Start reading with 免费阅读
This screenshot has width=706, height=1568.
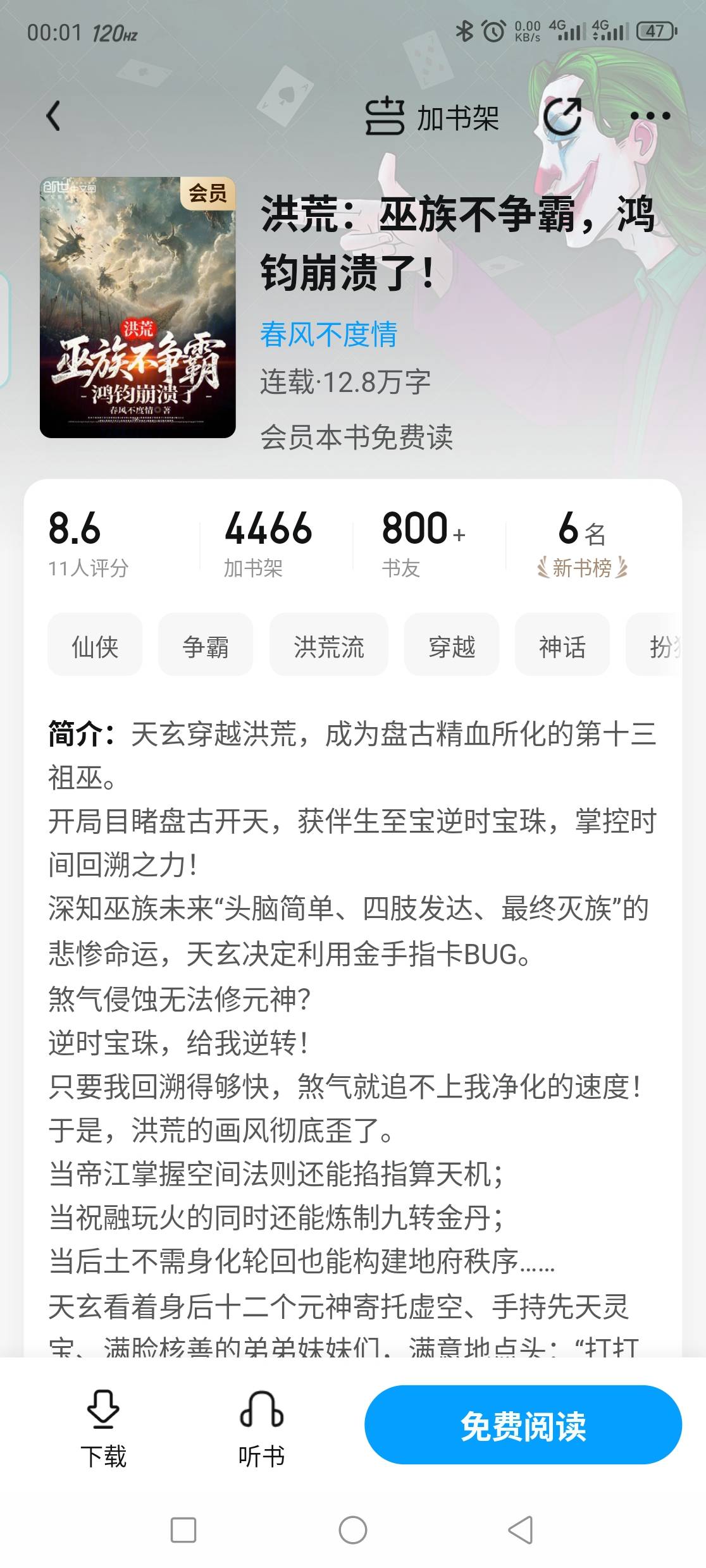[x=523, y=1426]
